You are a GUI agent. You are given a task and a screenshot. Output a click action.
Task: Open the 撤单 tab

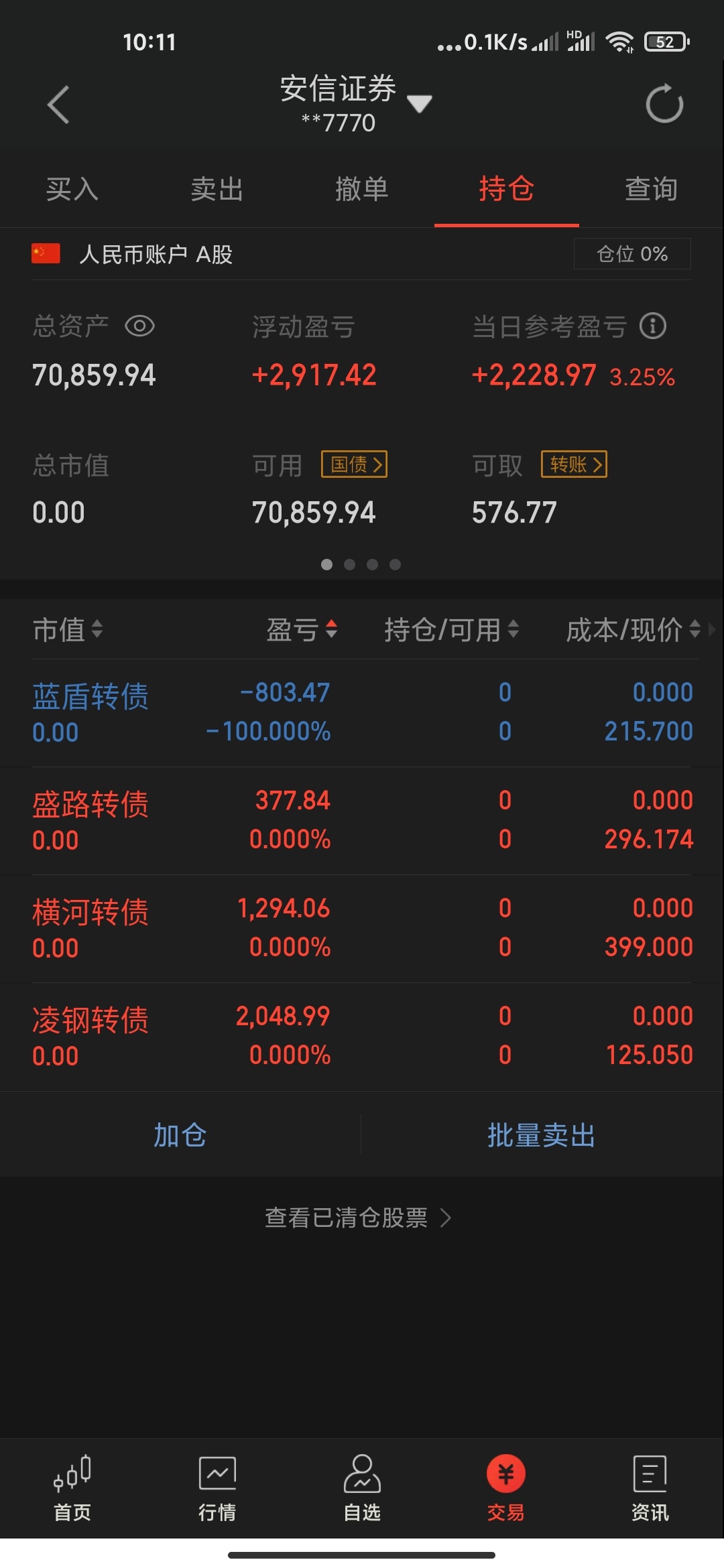point(362,189)
